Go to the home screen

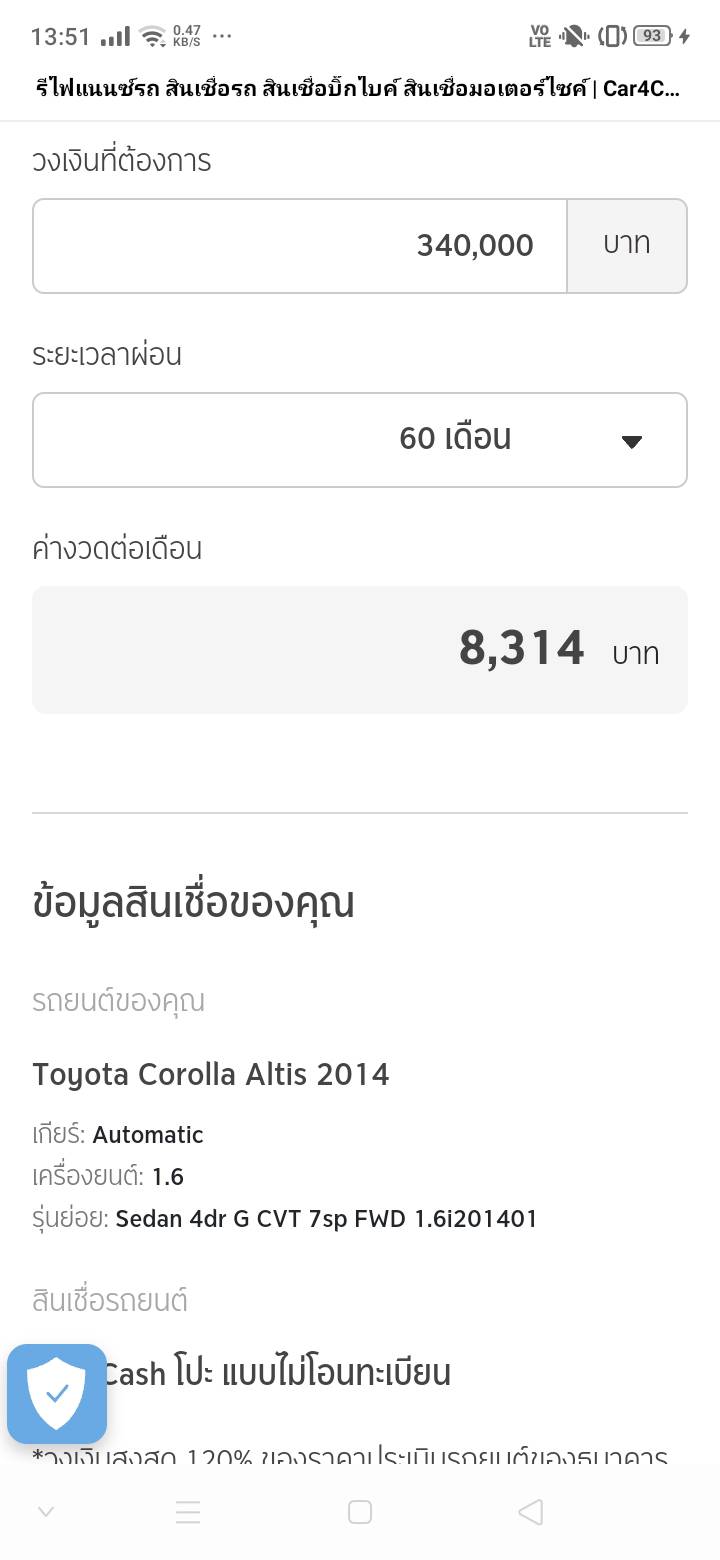click(x=360, y=1512)
